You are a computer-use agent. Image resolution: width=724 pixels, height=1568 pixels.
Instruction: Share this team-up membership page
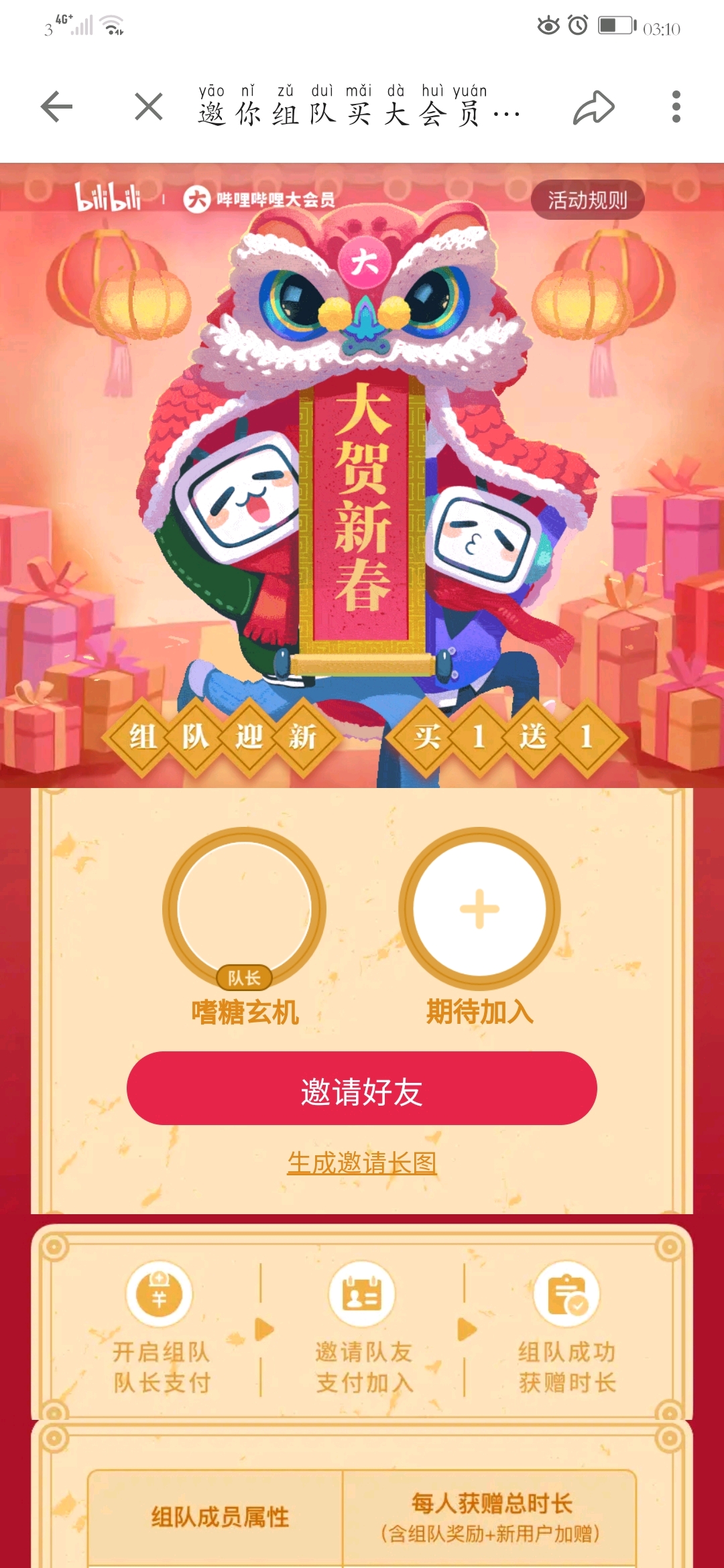(593, 107)
